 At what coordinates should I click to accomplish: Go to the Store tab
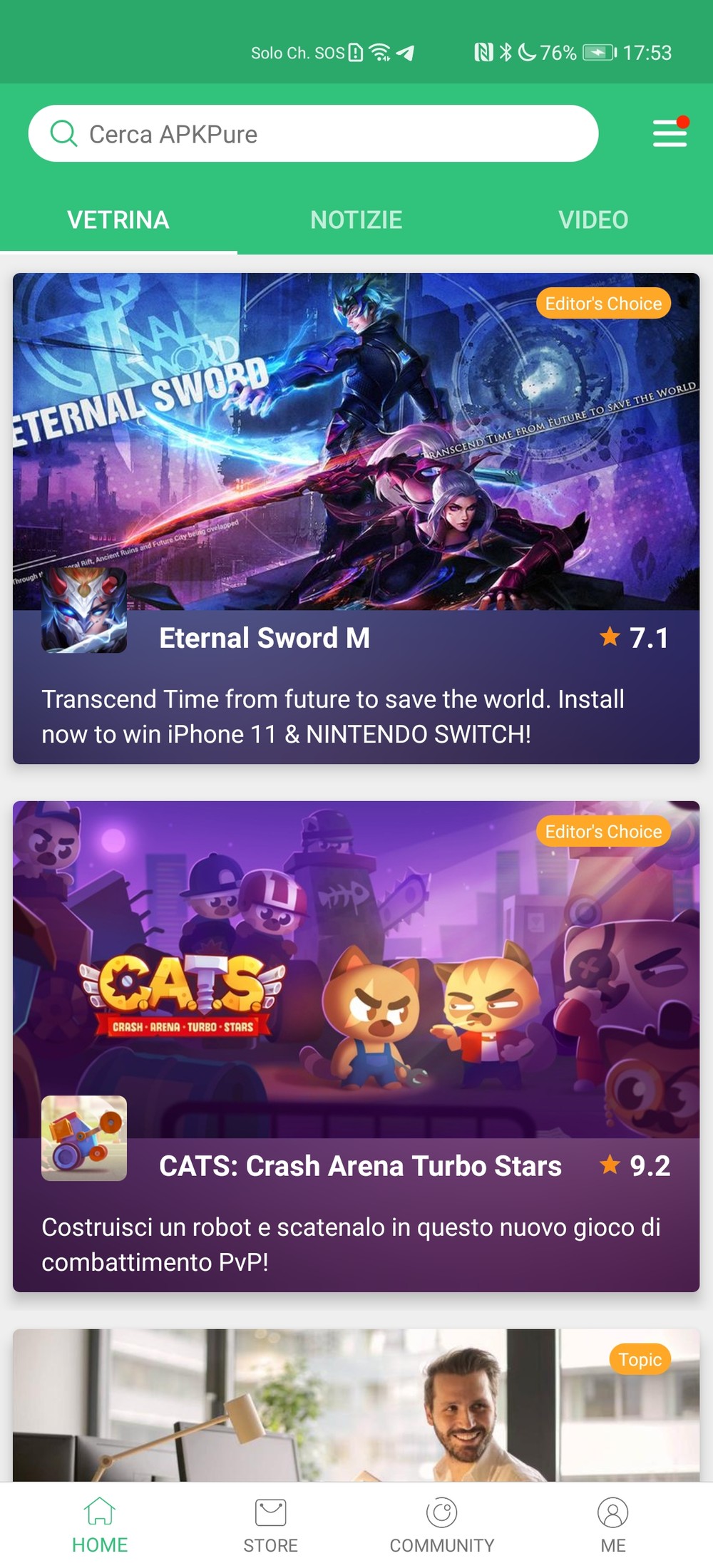270,1525
